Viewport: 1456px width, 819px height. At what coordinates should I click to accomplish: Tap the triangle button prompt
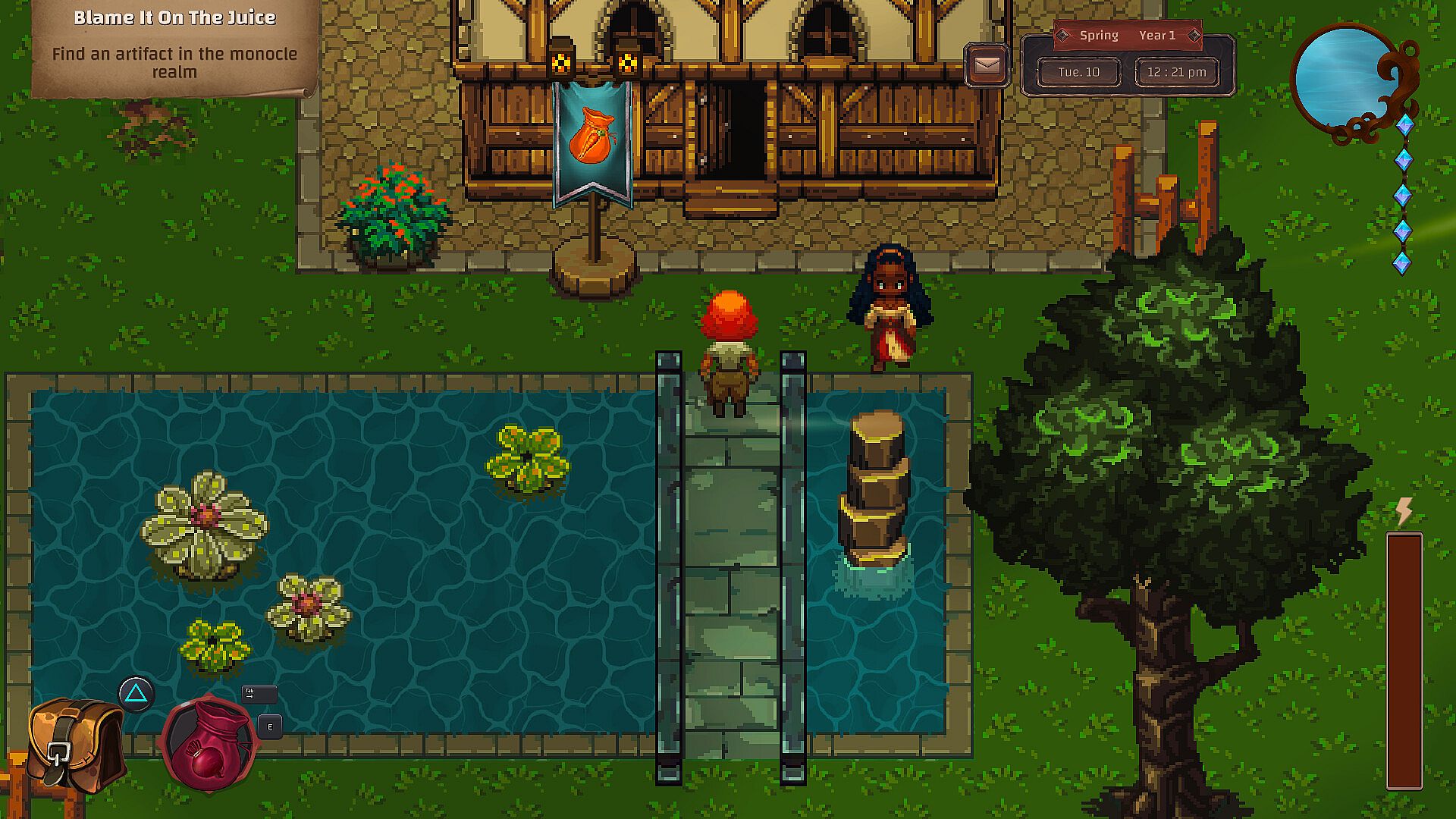point(136,693)
